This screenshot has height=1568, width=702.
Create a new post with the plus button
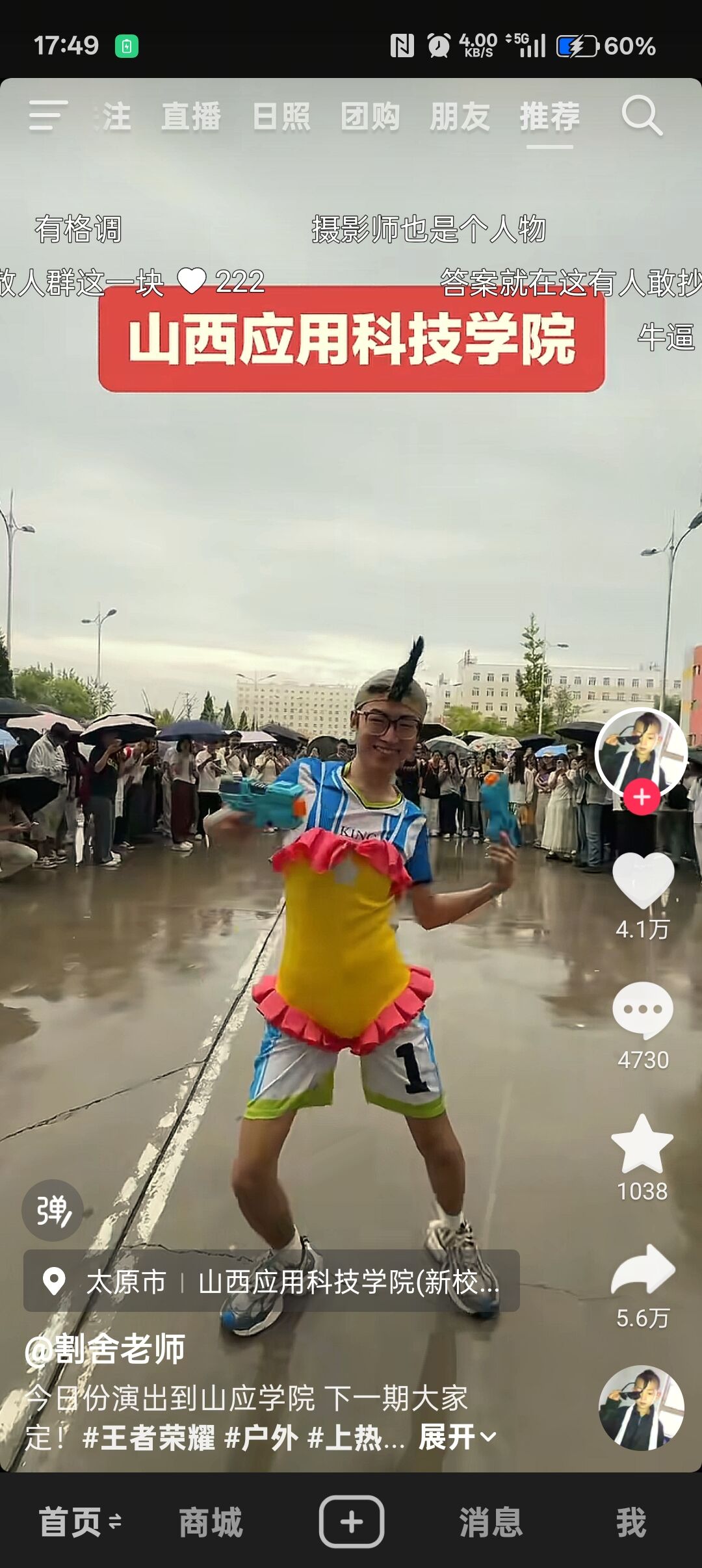[x=351, y=1522]
